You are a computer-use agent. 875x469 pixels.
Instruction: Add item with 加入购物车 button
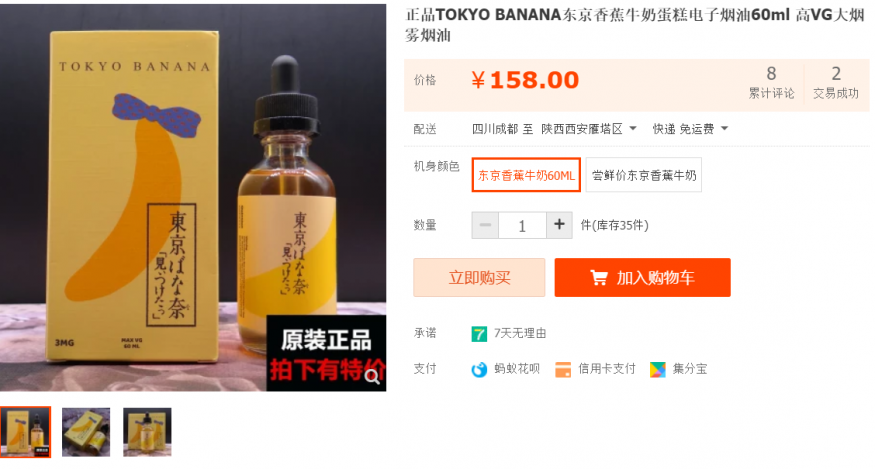(642, 277)
